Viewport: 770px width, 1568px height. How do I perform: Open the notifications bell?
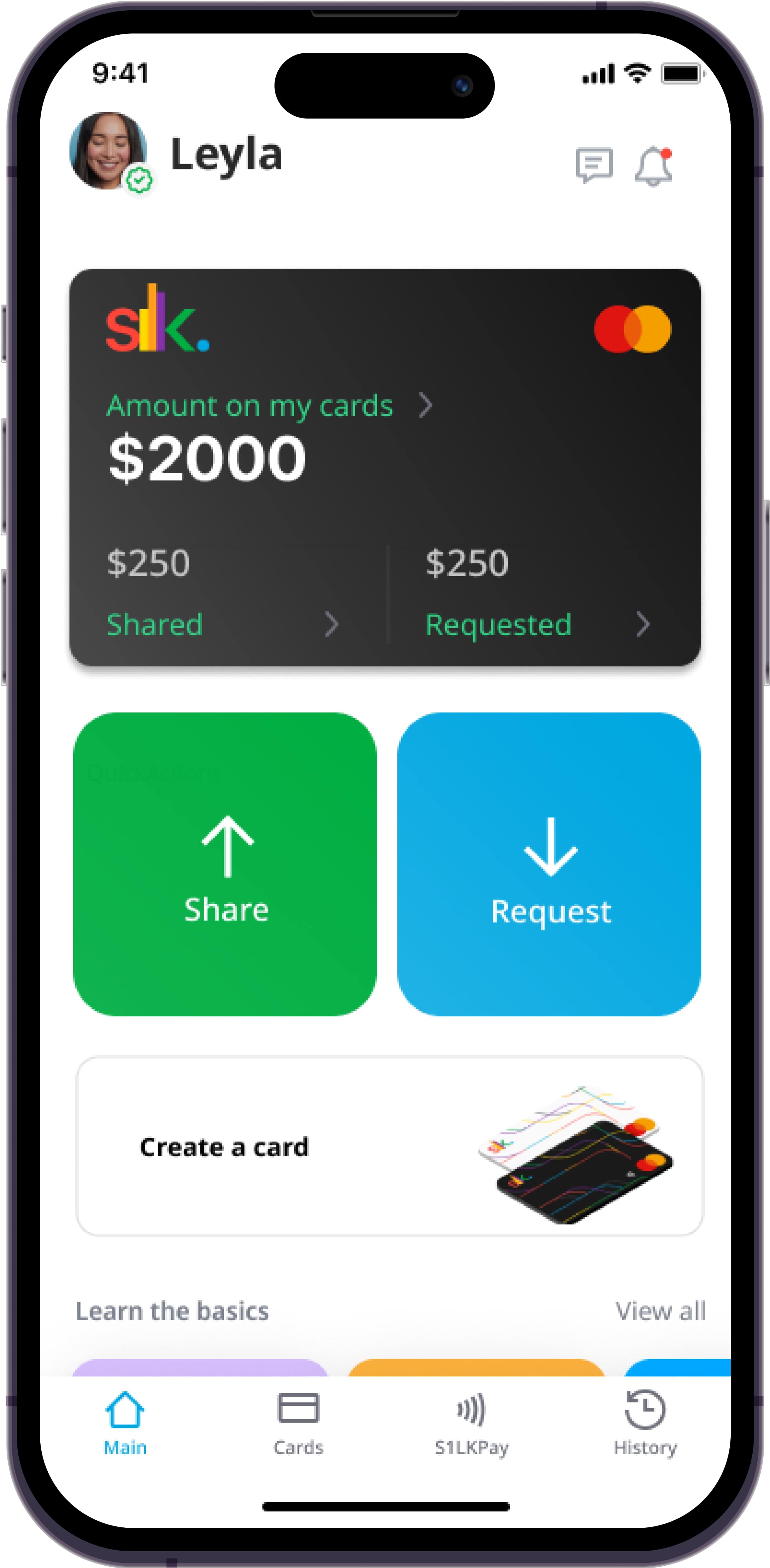coord(653,166)
